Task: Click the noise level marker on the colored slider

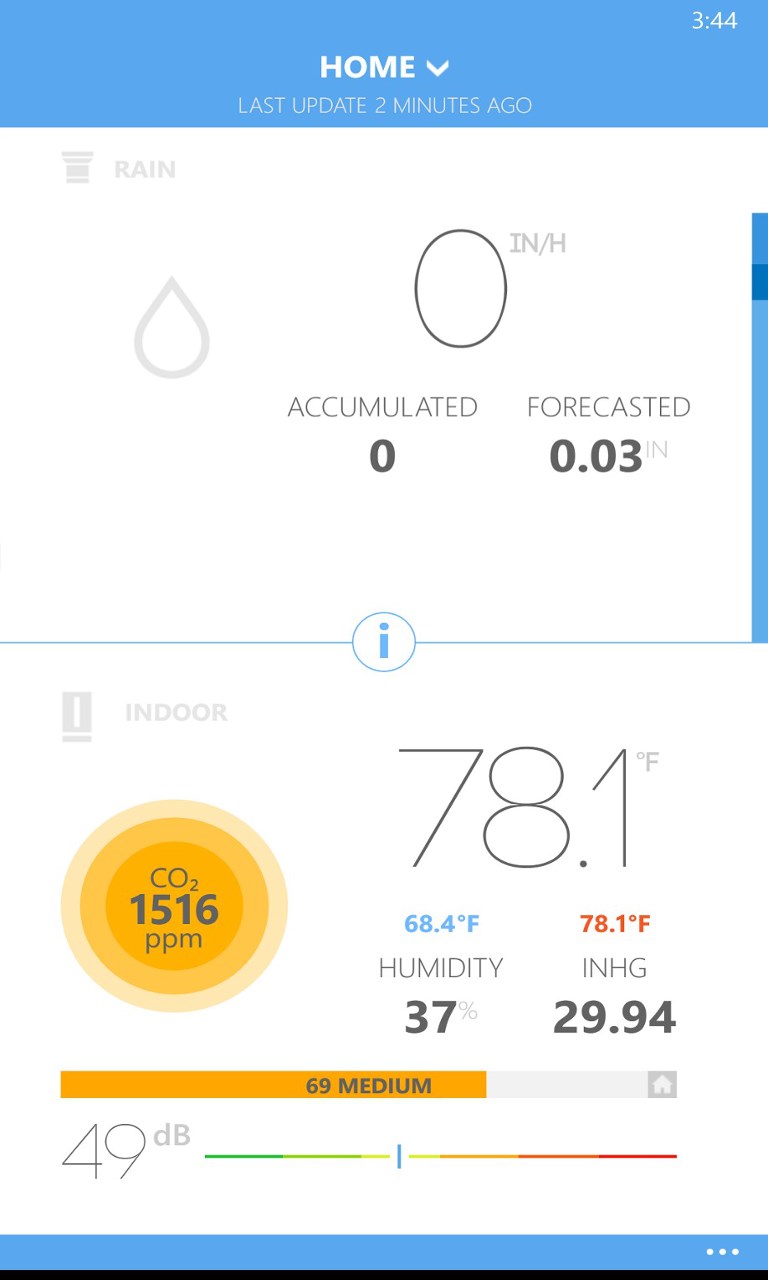Action: click(399, 1155)
